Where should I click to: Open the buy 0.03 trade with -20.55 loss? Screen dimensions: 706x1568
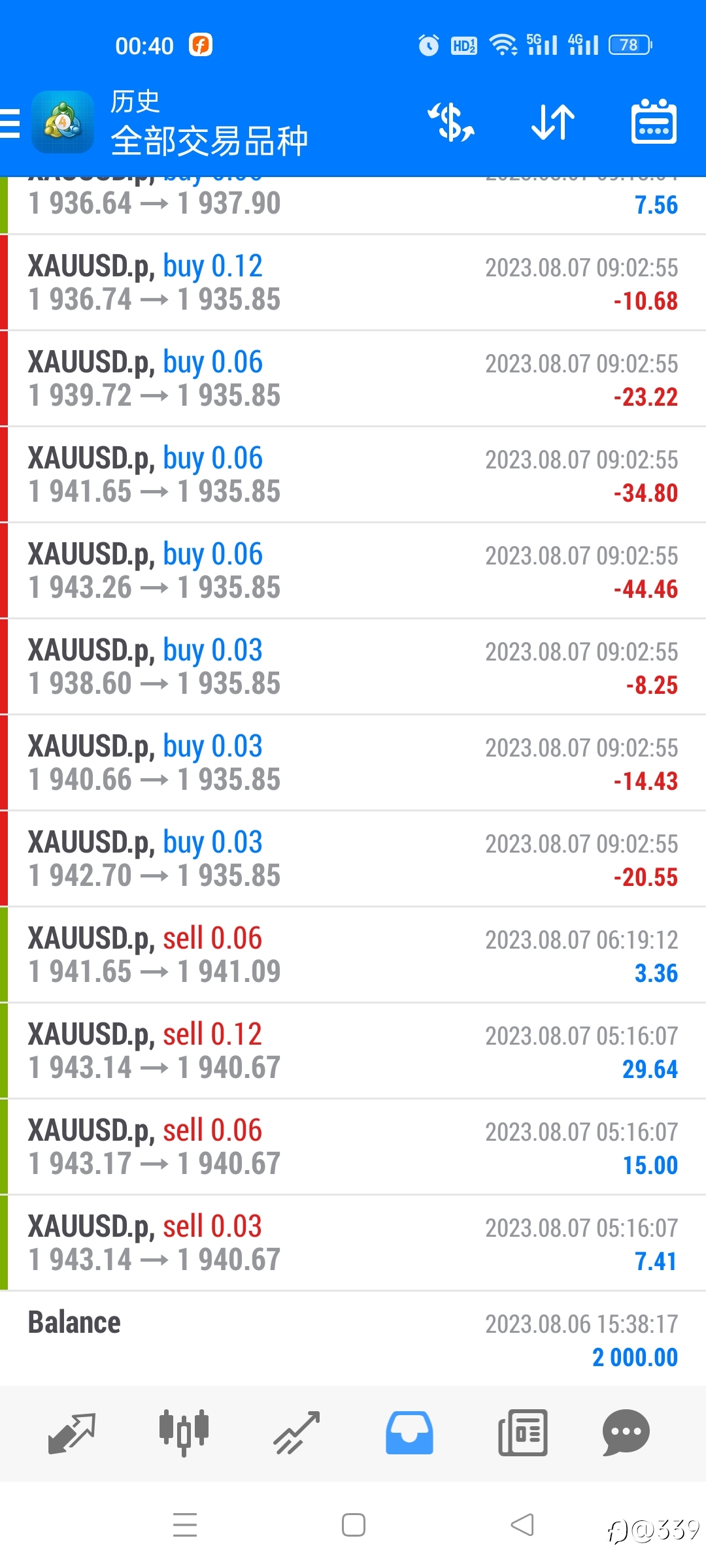[353, 859]
